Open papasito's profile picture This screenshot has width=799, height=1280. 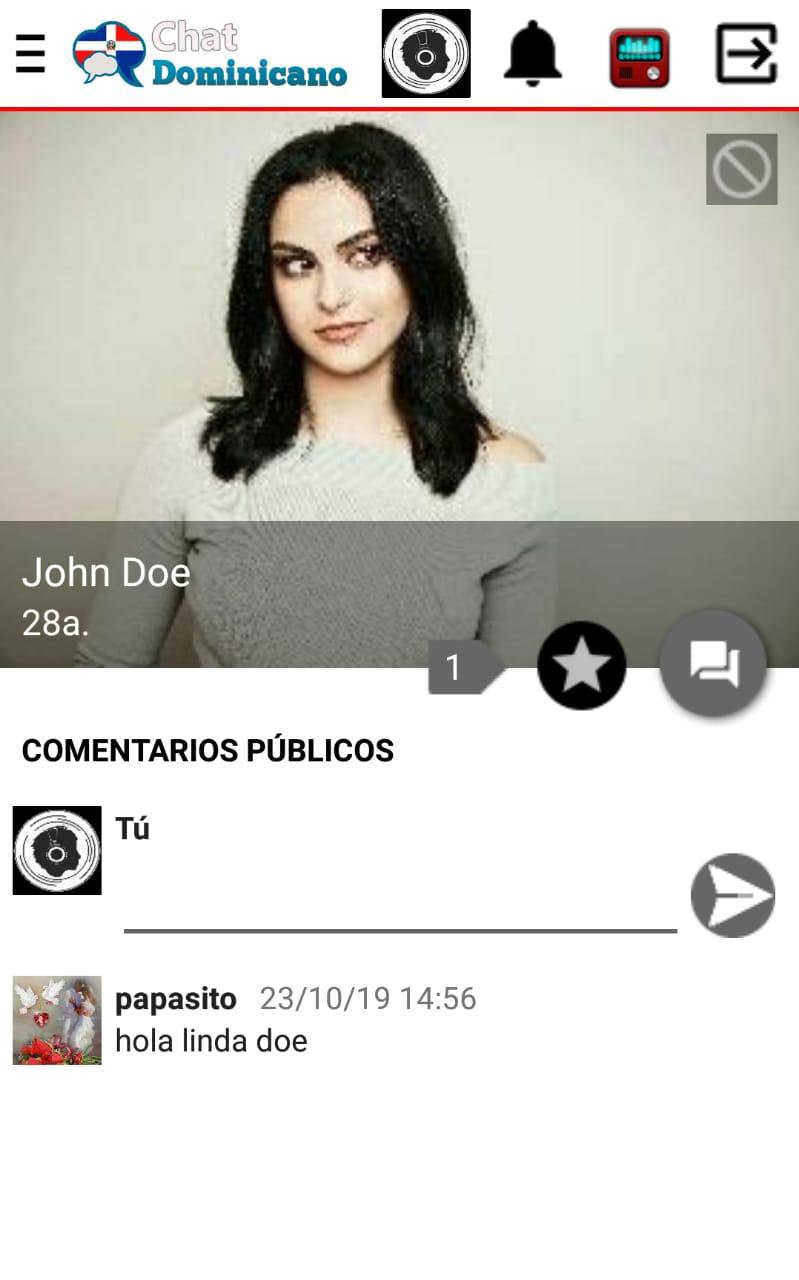click(57, 1020)
